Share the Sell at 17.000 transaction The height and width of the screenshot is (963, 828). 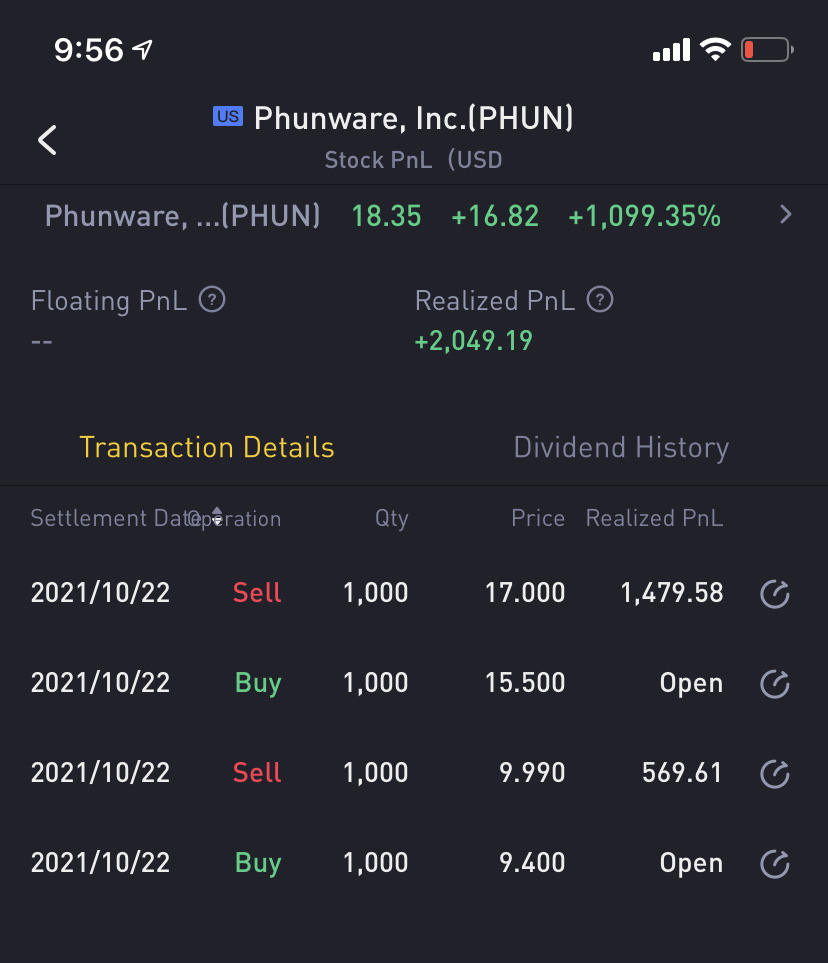click(x=775, y=594)
